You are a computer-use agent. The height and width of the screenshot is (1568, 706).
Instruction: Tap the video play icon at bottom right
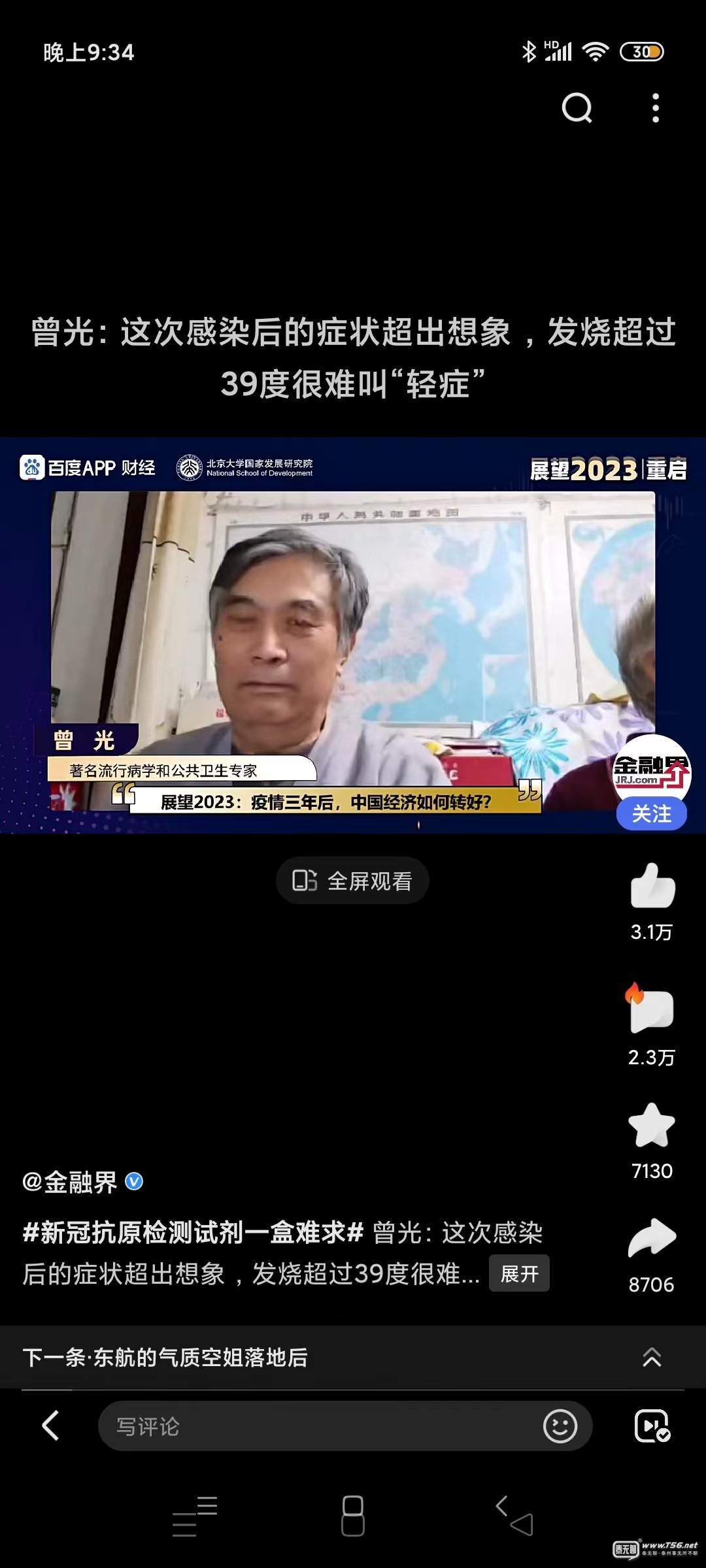pos(652,1426)
